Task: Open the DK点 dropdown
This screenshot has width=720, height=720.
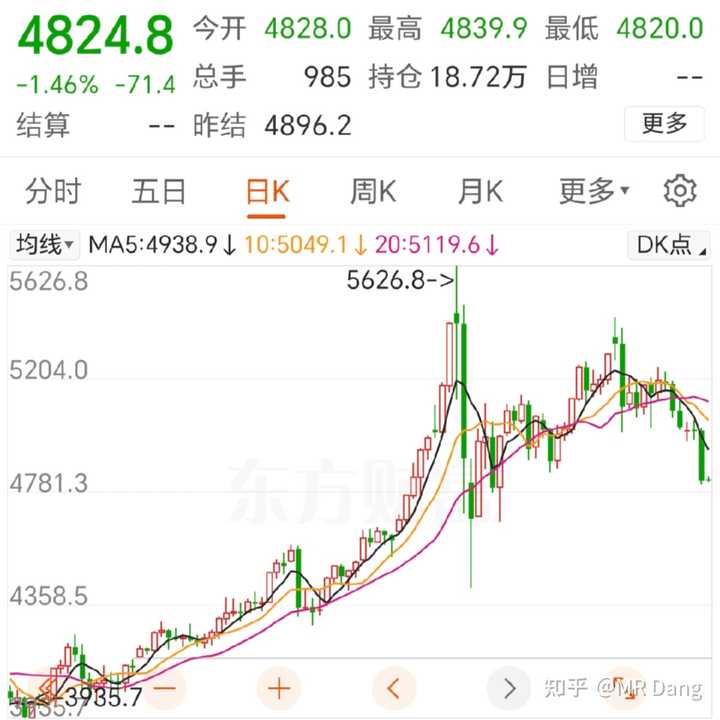Action: click(671, 244)
